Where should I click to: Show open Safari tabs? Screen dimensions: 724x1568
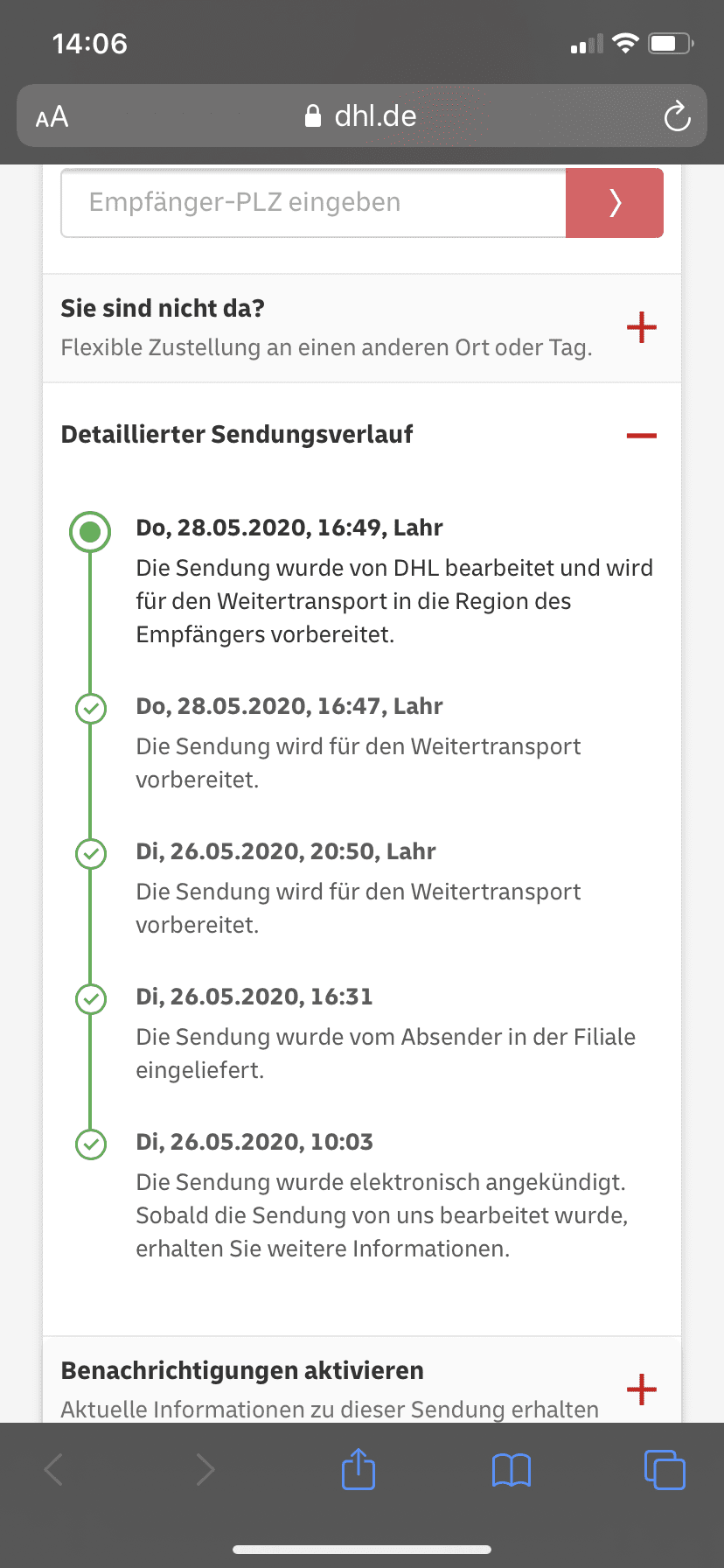click(x=665, y=1469)
